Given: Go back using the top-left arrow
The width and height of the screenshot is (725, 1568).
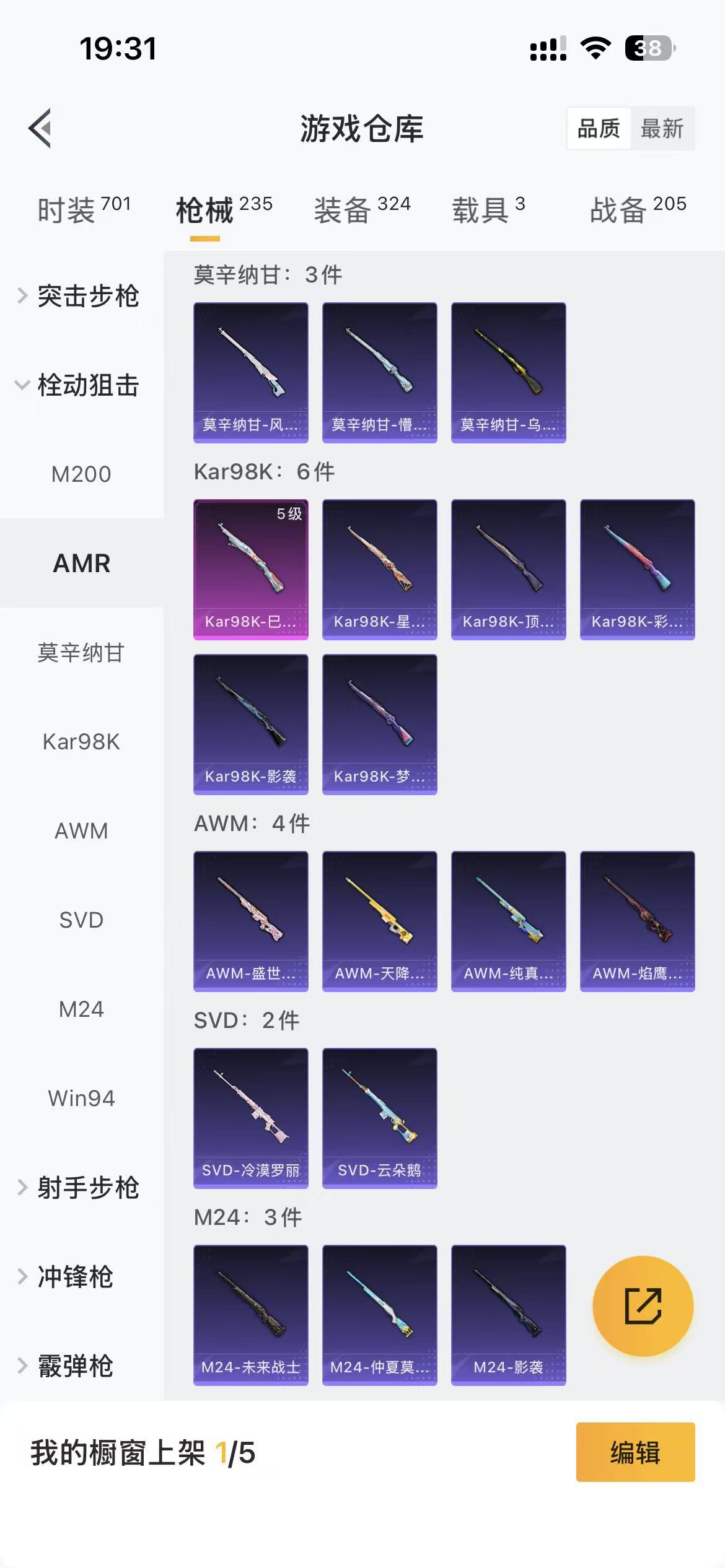Looking at the screenshot, I should (x=40, y=129).
